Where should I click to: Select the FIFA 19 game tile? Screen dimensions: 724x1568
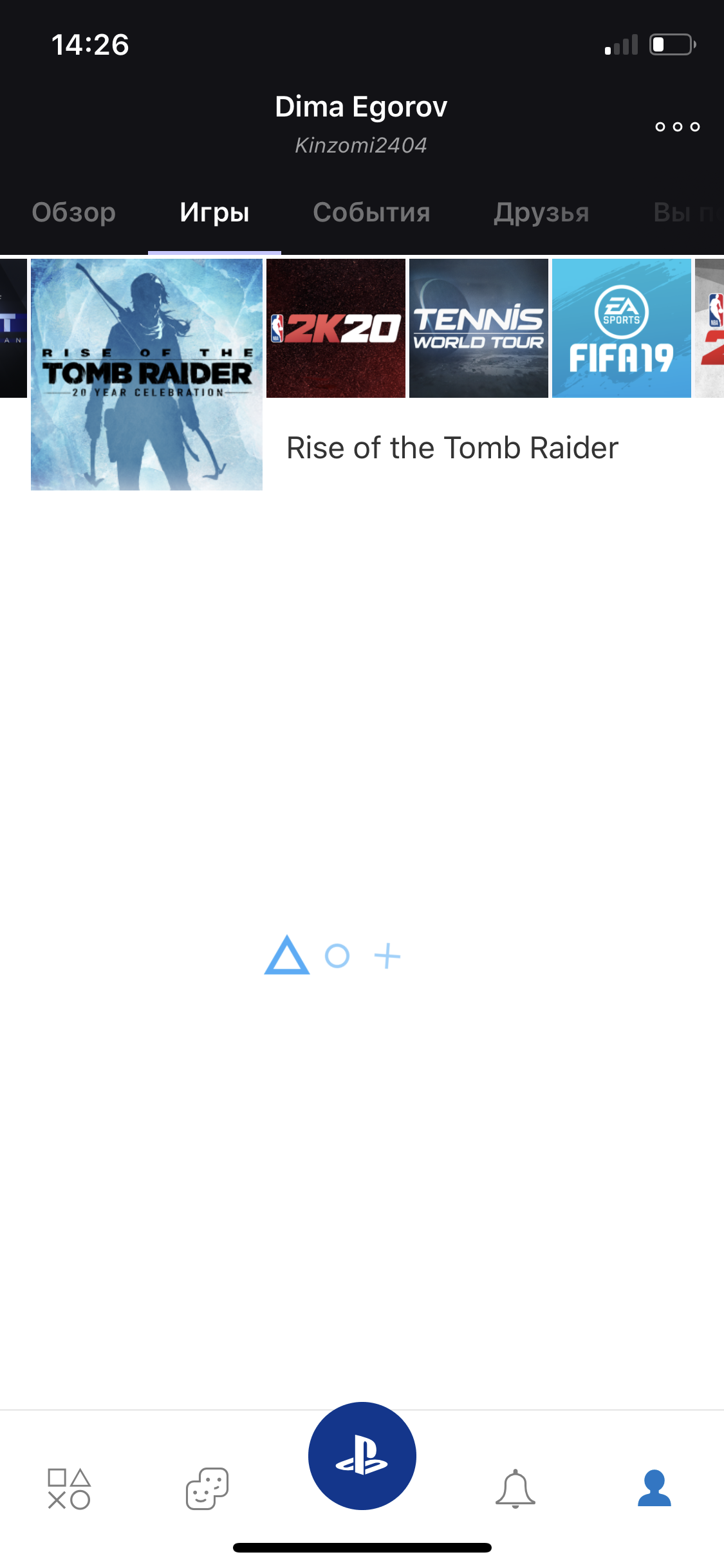[622, 328]
